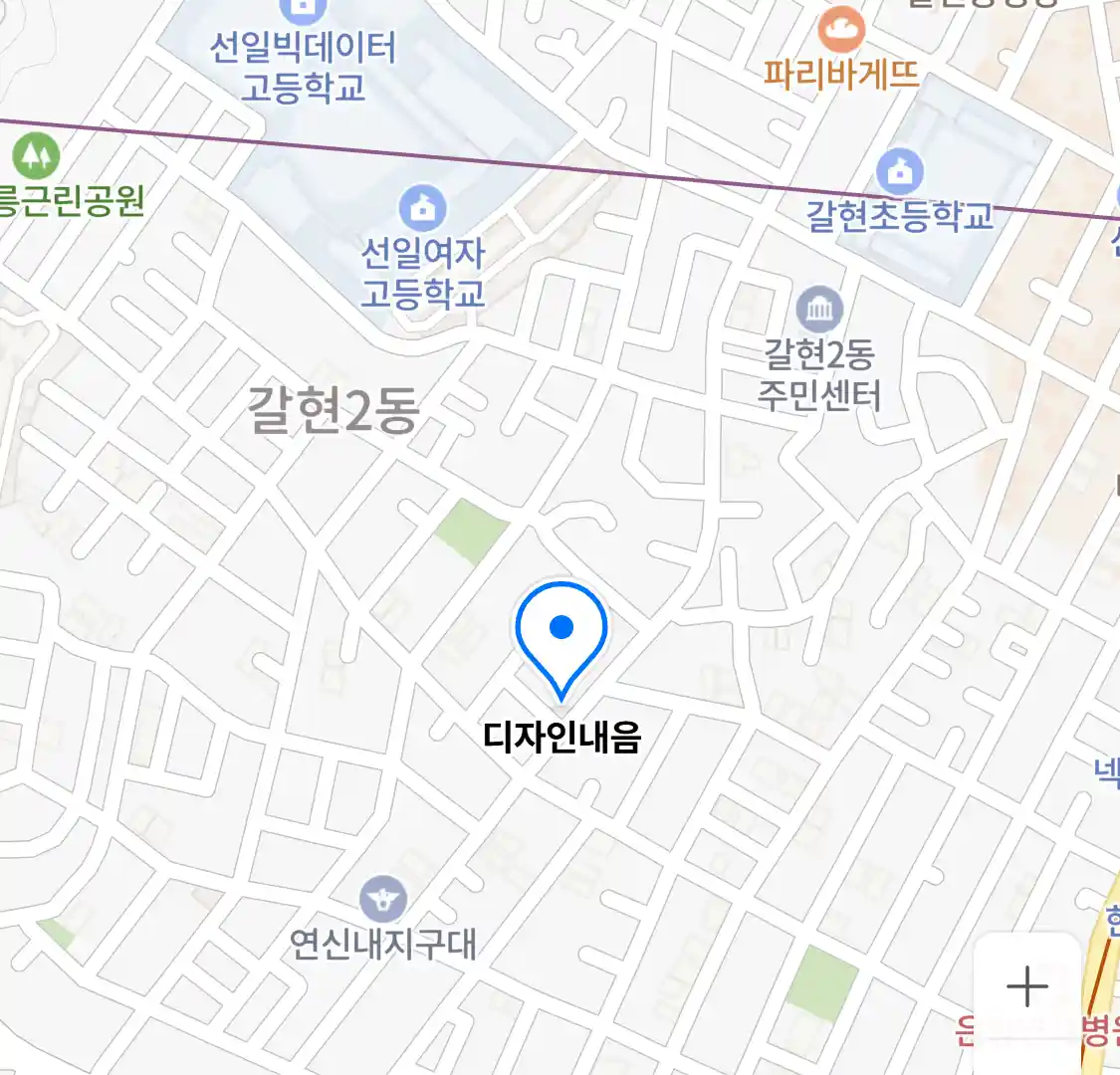Select the 연신내지구대 police marker

(383, 899)
